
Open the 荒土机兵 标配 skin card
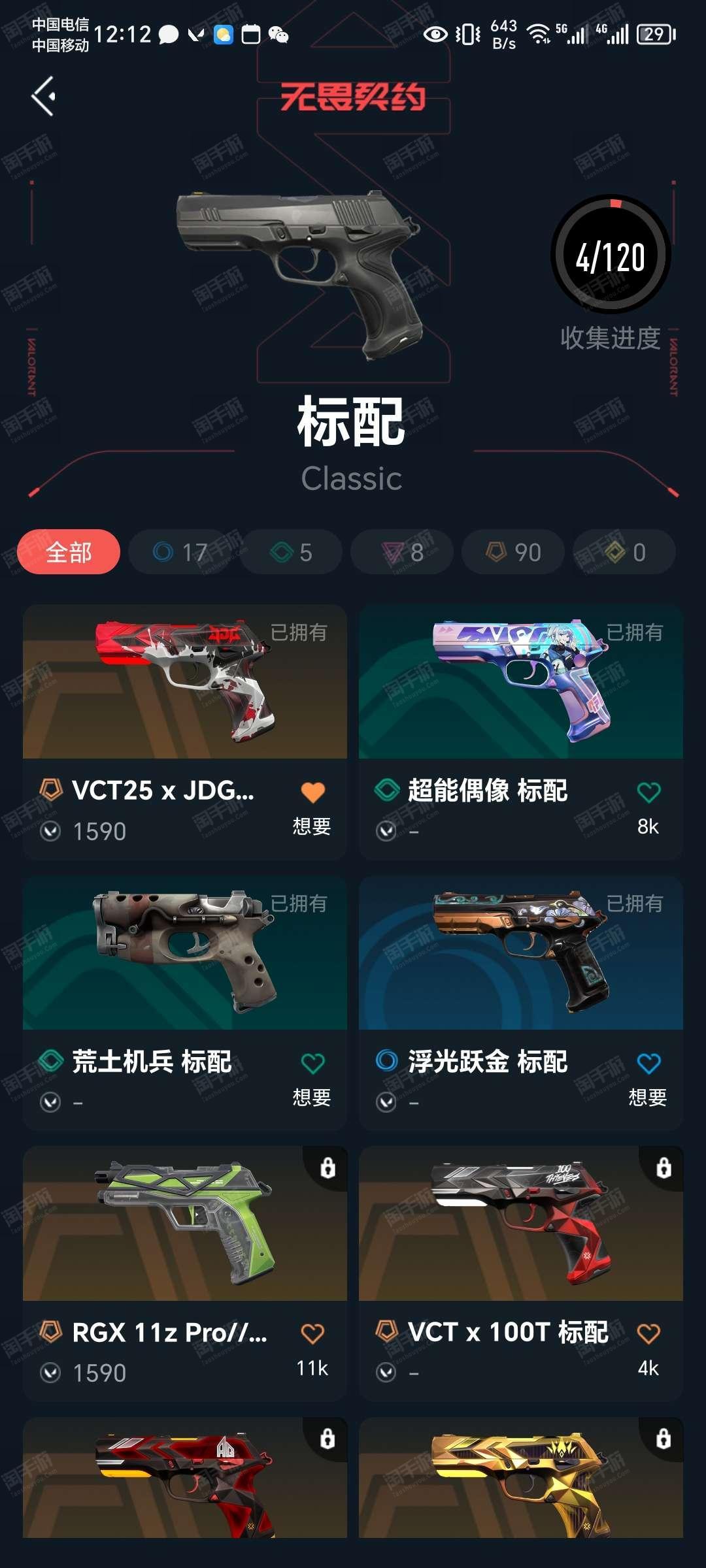tap(184, 954)
